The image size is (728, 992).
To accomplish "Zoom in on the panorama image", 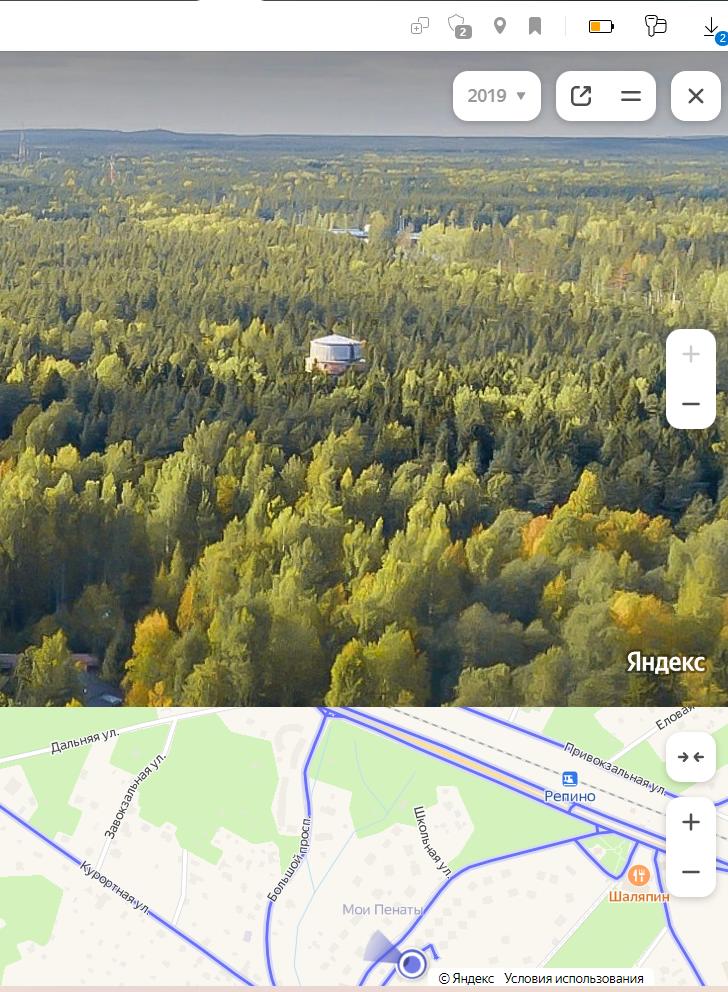I will [690, 354].
